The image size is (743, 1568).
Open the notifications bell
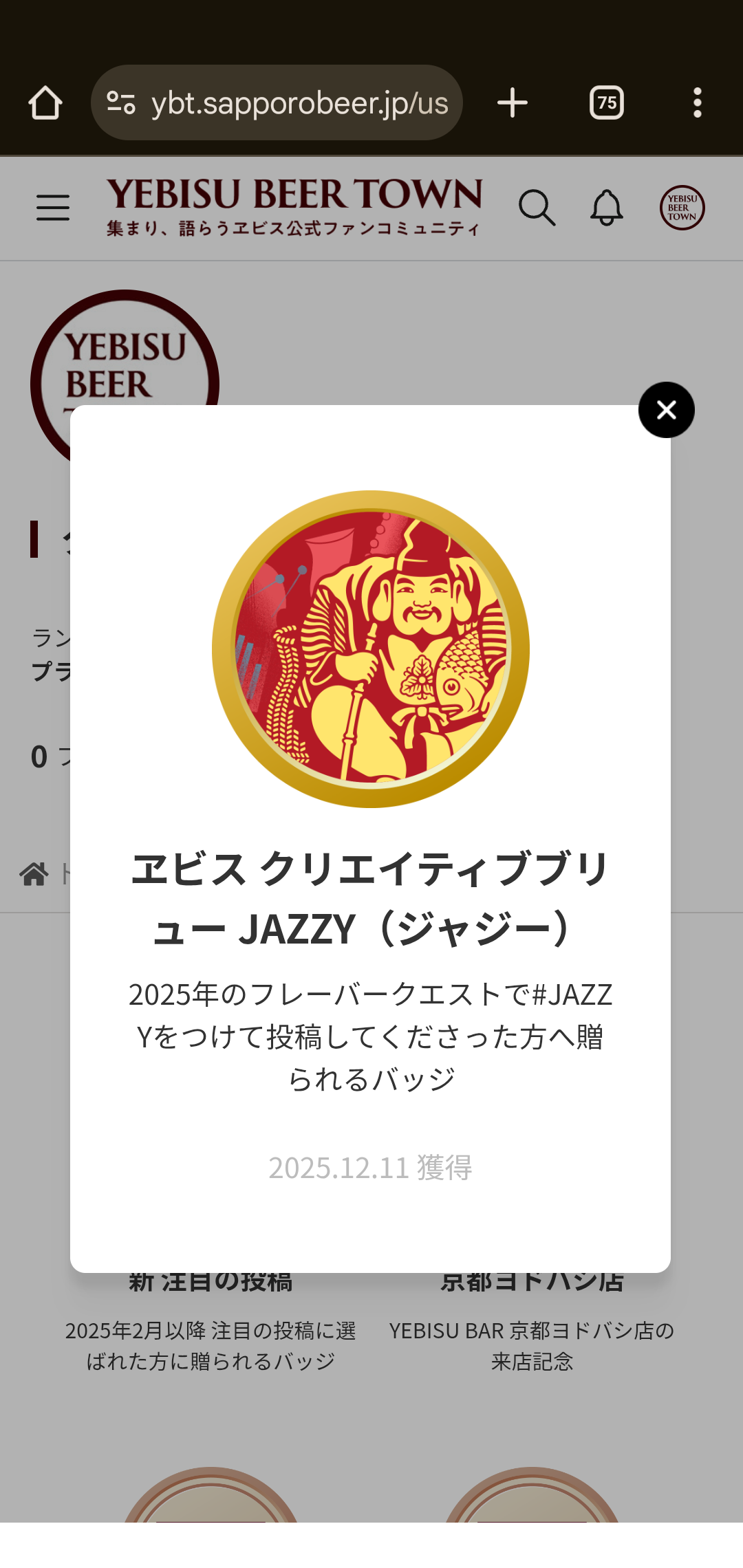[607, 208]
